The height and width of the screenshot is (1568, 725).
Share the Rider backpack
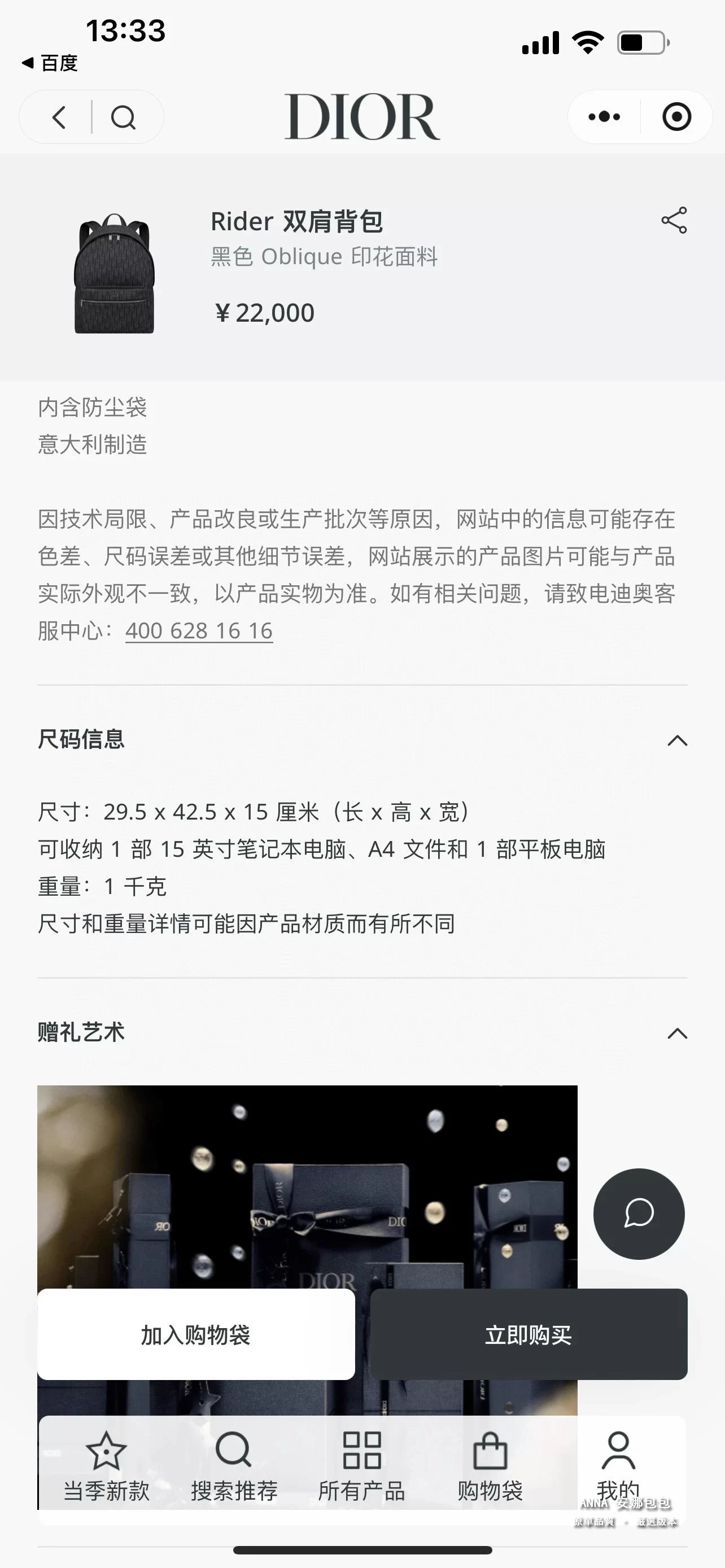tap(674, 220)
